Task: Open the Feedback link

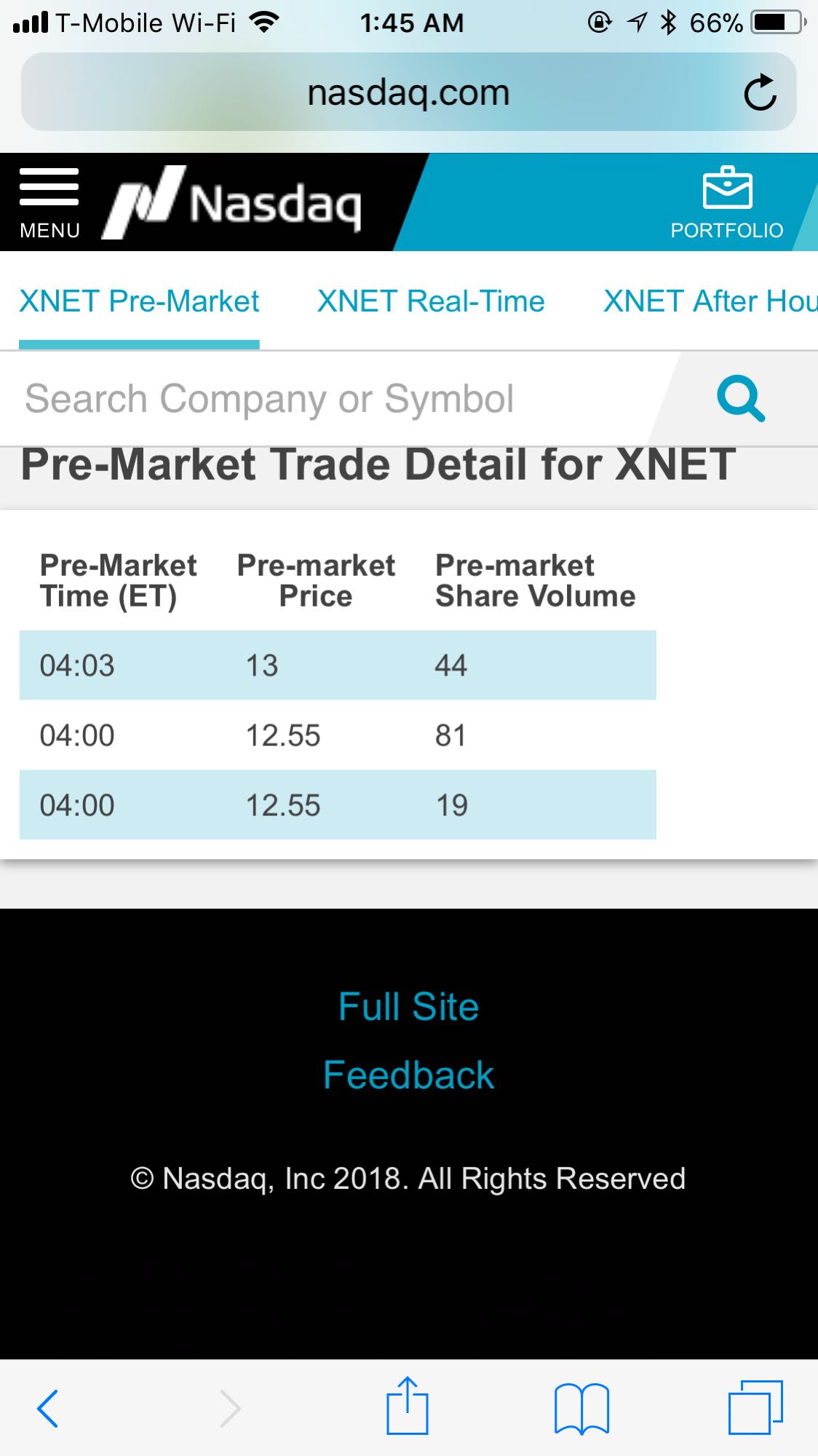Action: 409,1075
